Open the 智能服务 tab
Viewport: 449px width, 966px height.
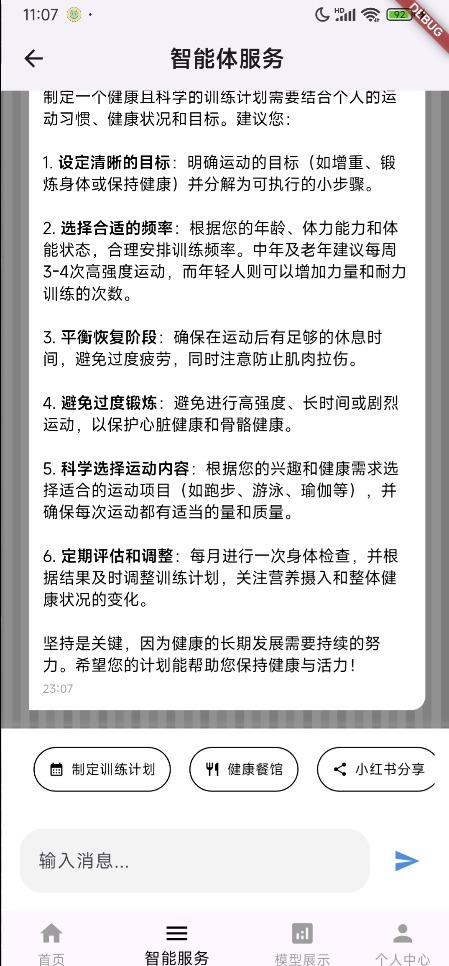point(177,943)
